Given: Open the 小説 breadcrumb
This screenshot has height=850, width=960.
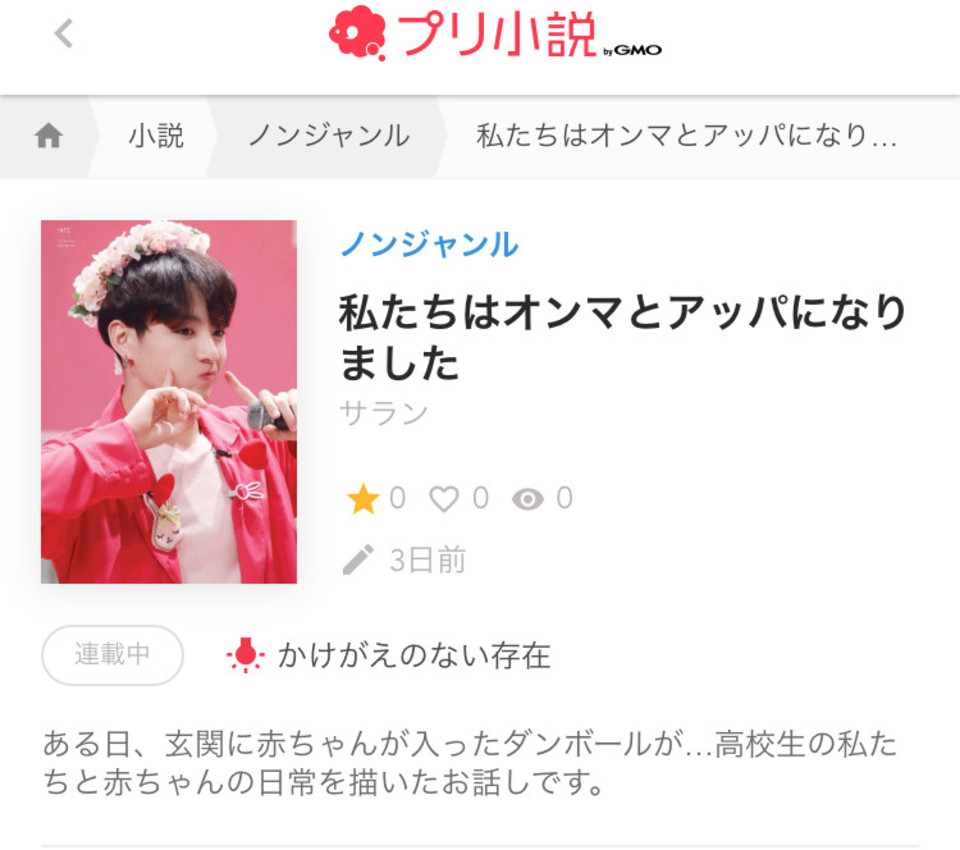Looking at the screenshot, I should [x=156, y=137].
